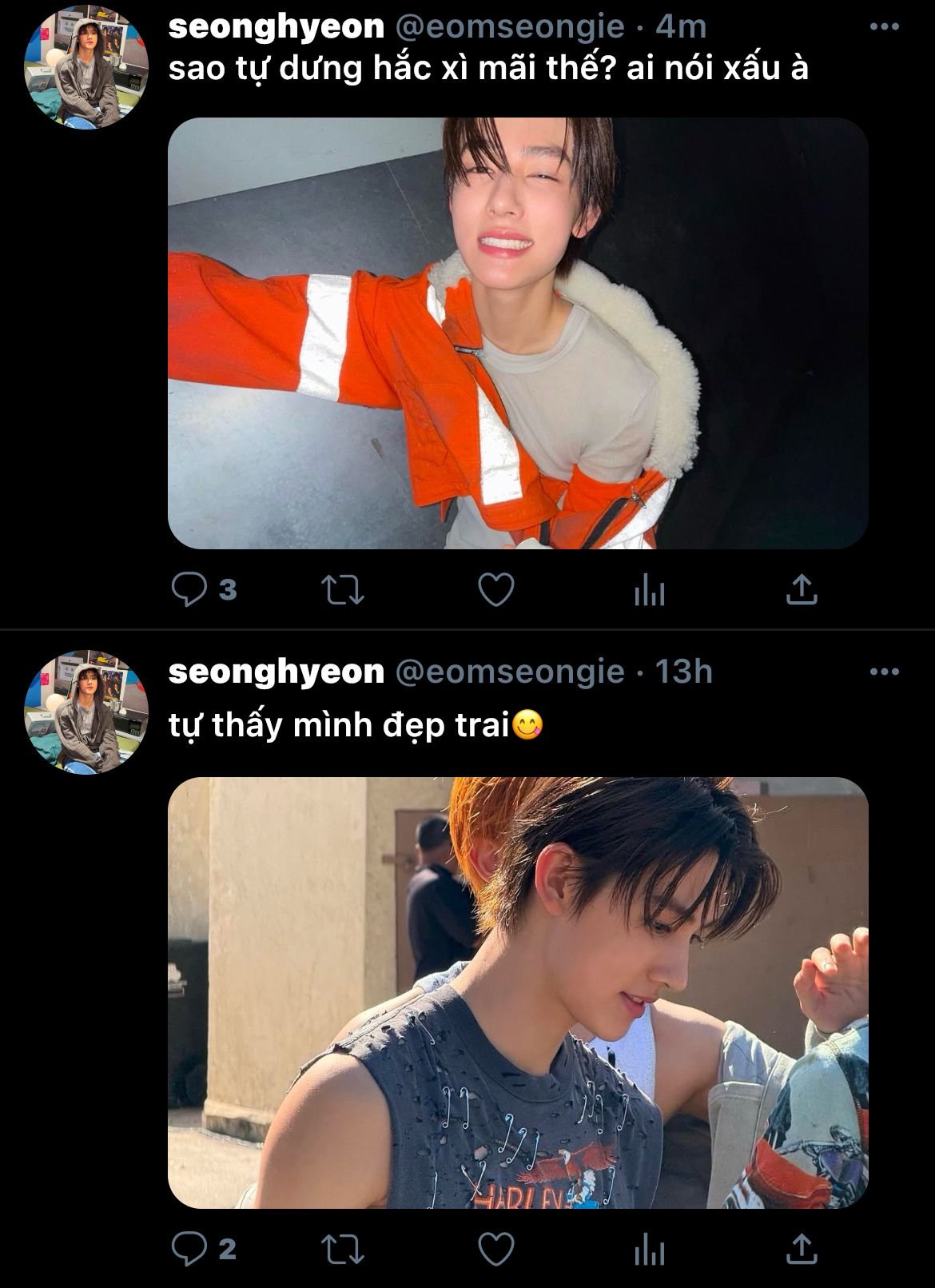Screen dimensions: 935x1288
Task: Open @eomseongie handle on the 13h tweet
Action: point(511,672)
